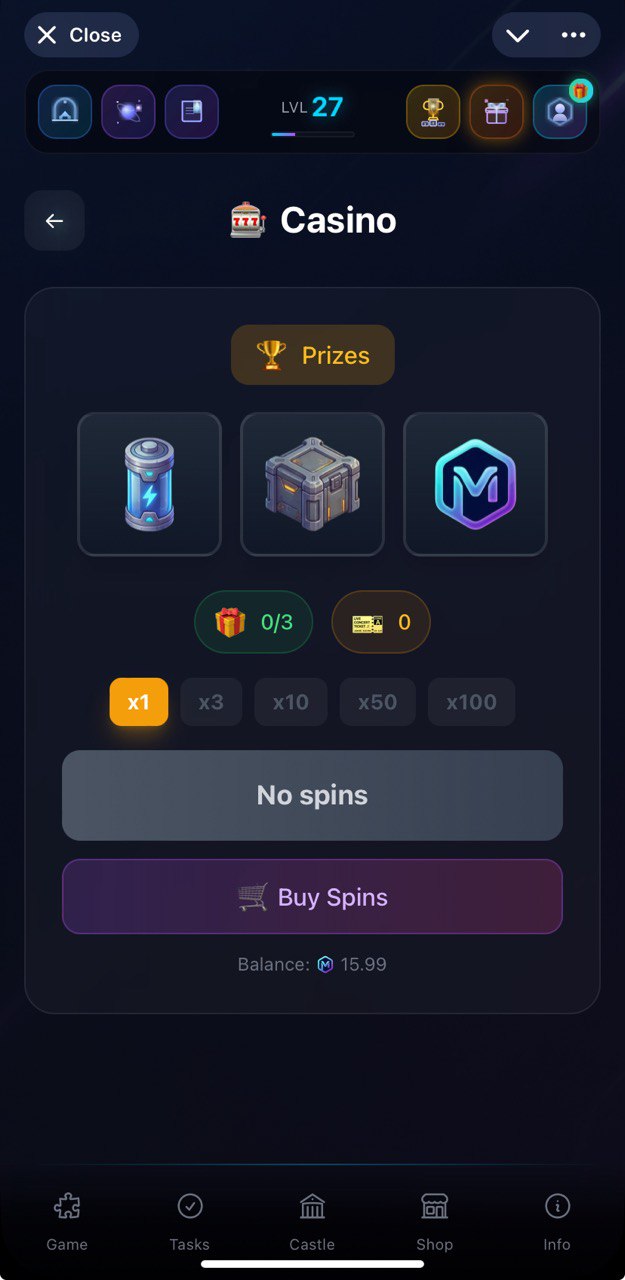Go to the Castle tab
The height and width of the screenshot is (1280, 625).
click(312, 1221)
